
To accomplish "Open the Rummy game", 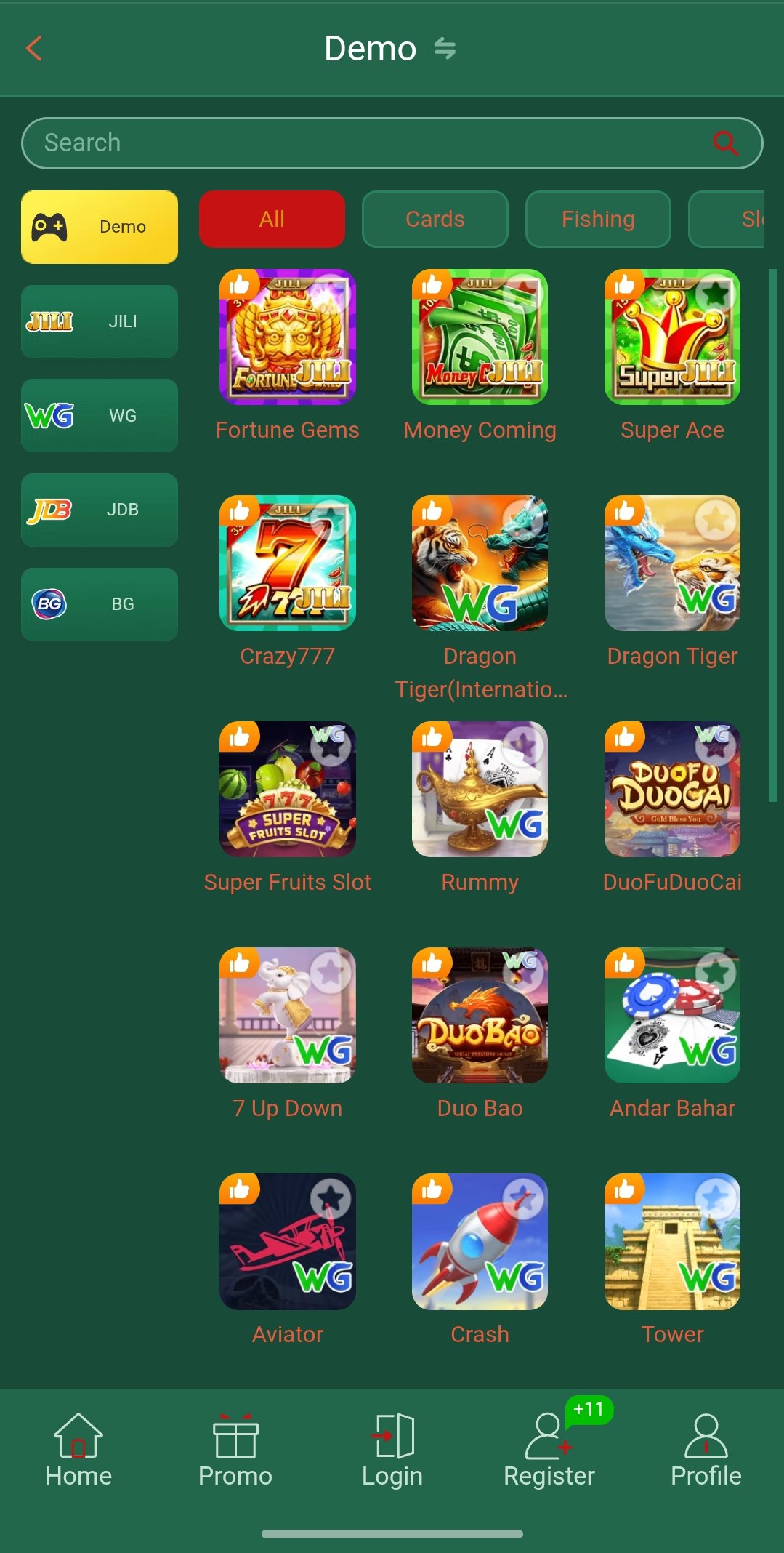I will point(480,790).
